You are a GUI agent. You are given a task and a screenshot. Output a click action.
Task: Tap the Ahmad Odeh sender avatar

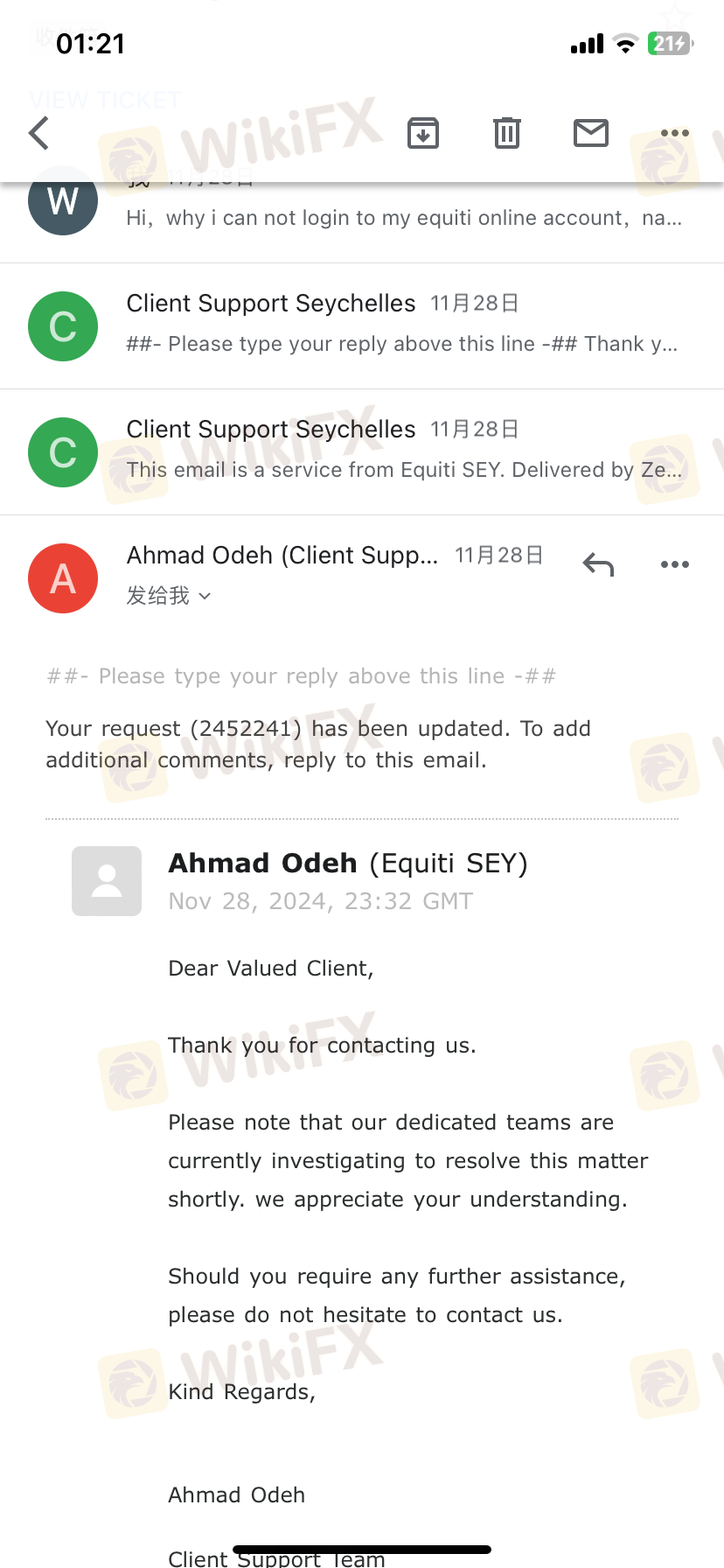[x=63, y=578]
